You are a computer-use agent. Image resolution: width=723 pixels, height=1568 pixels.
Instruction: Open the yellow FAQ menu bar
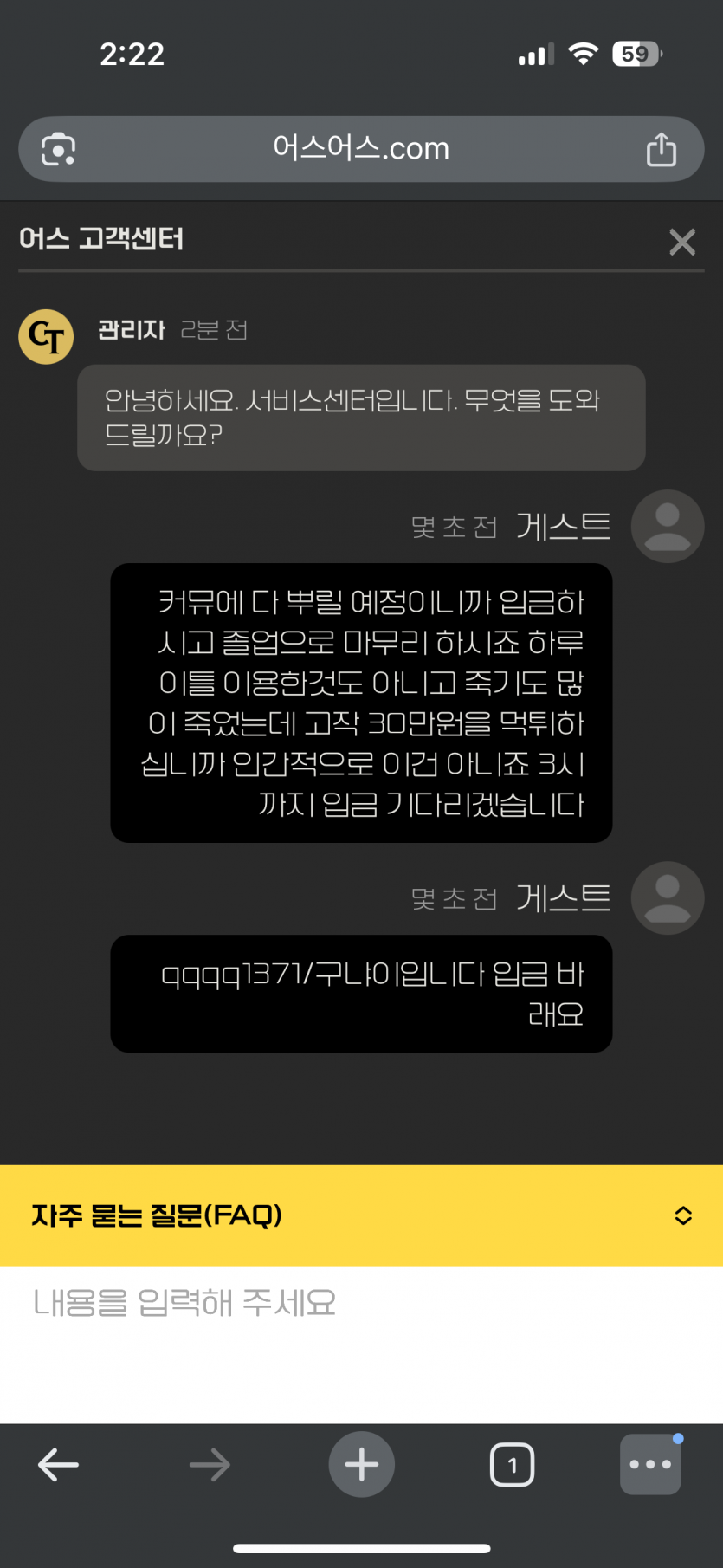click(x=361, y=1216)
